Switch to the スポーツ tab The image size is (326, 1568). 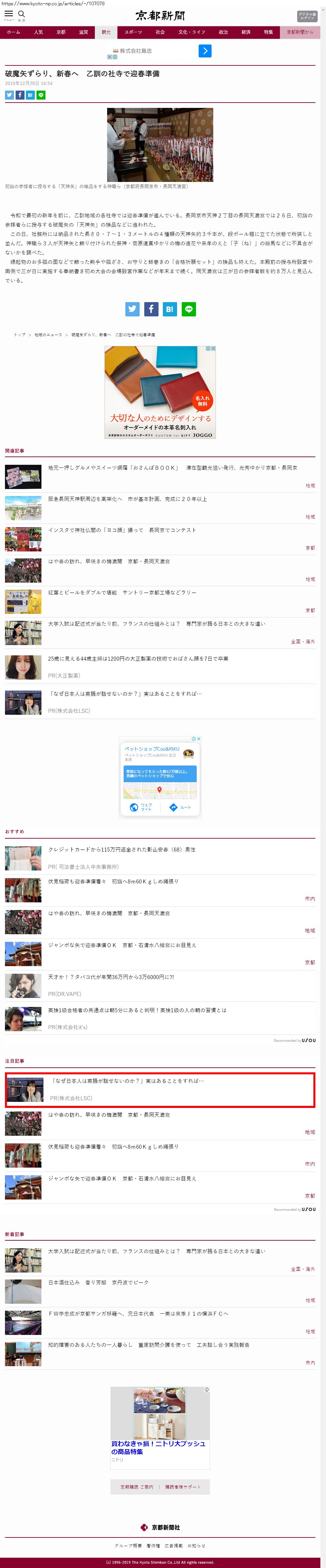point(133,32)
